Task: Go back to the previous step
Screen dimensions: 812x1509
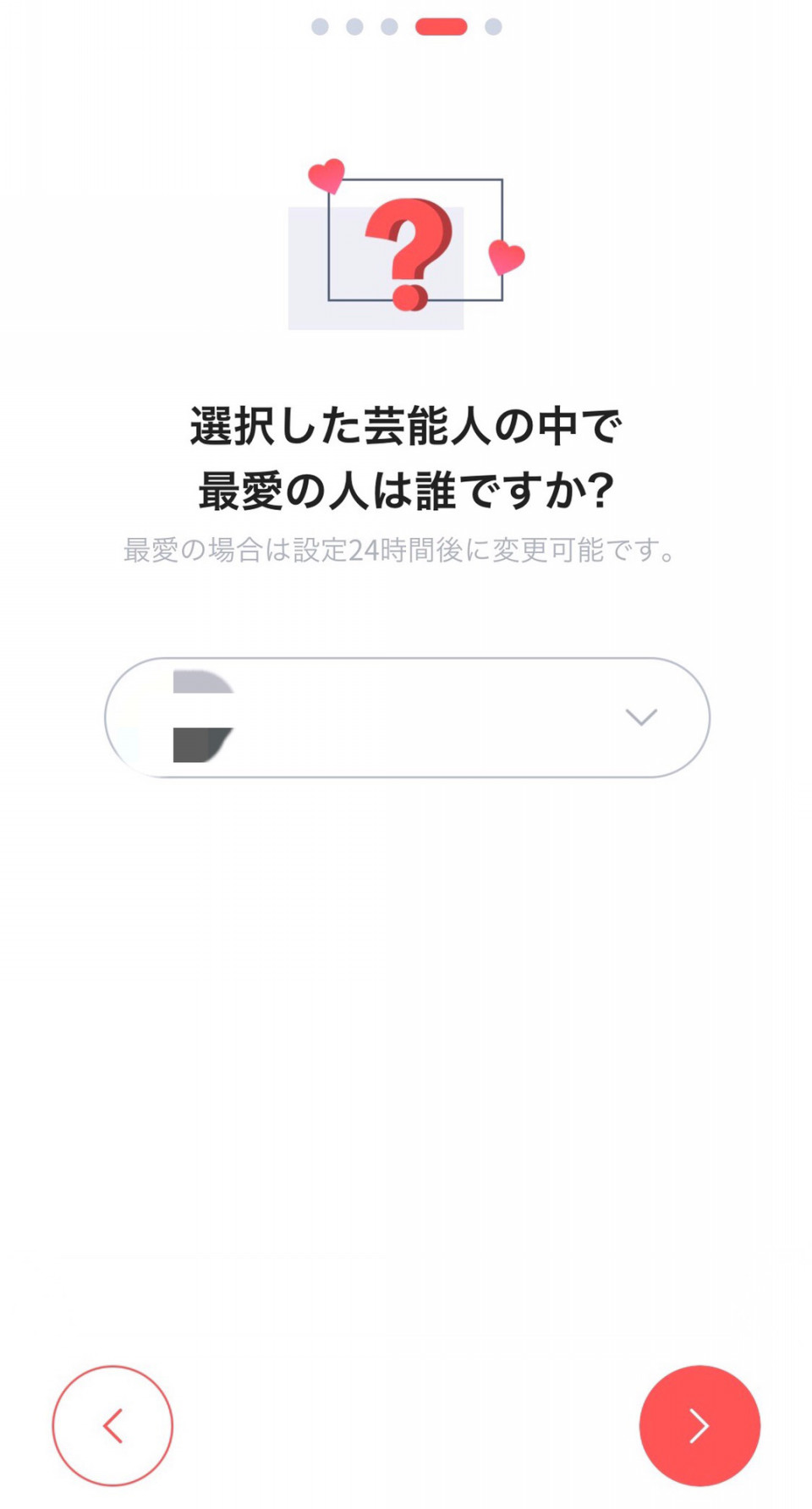Action: pos(112,1425)
